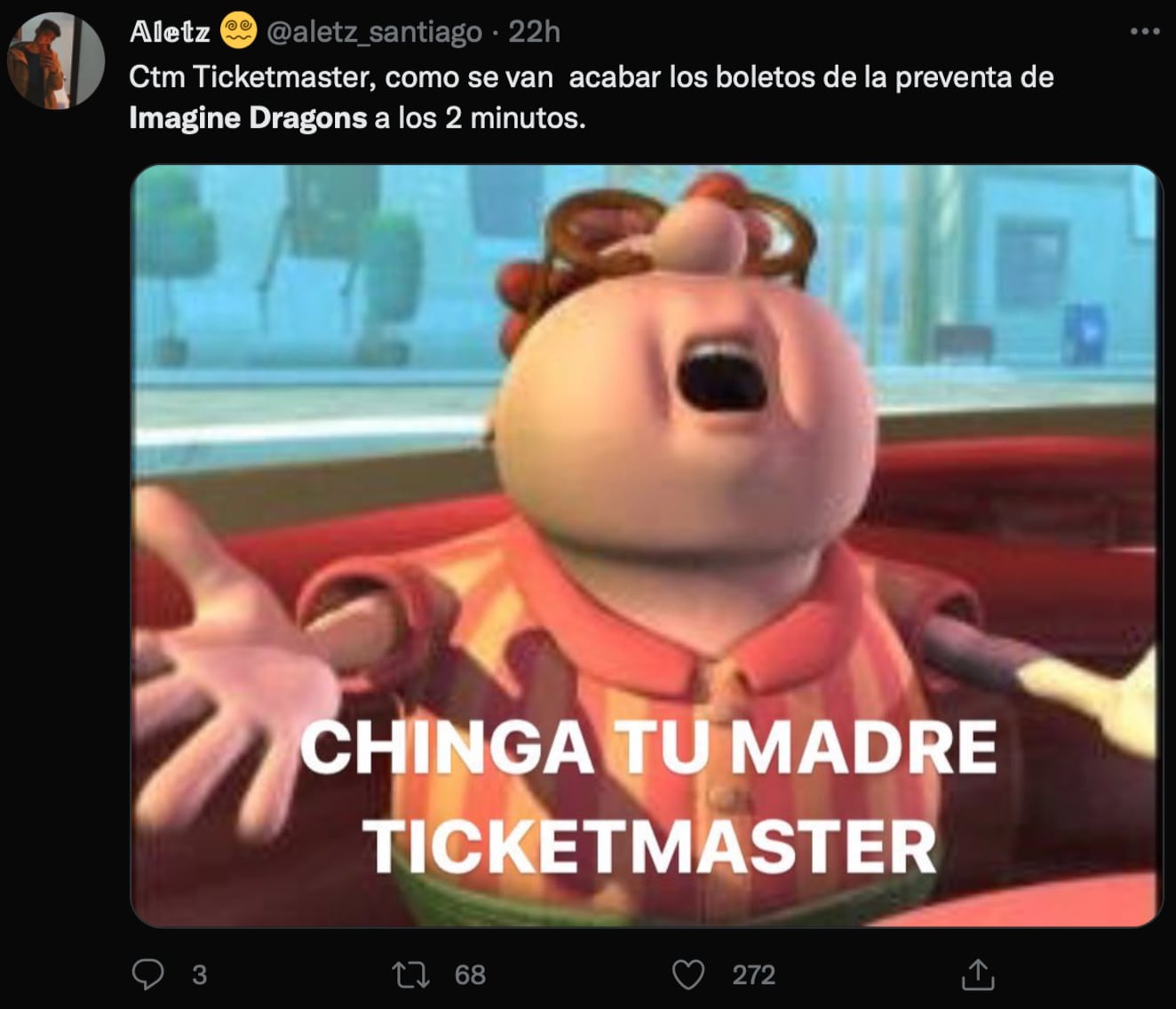Like Aletz's tweet
The image size is (1176, 1009).
coord(688,974)
